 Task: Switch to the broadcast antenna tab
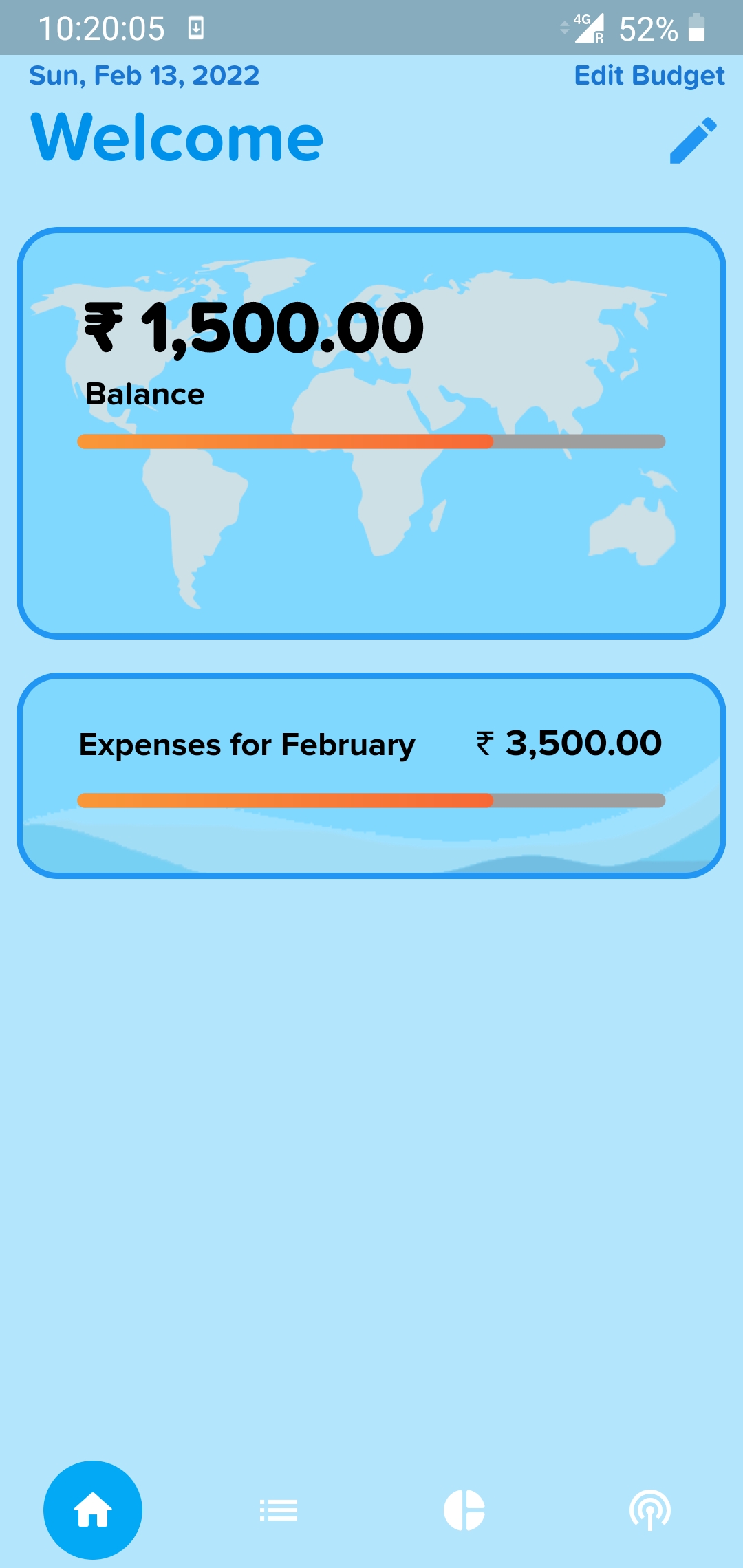(x=650, y=1510)
